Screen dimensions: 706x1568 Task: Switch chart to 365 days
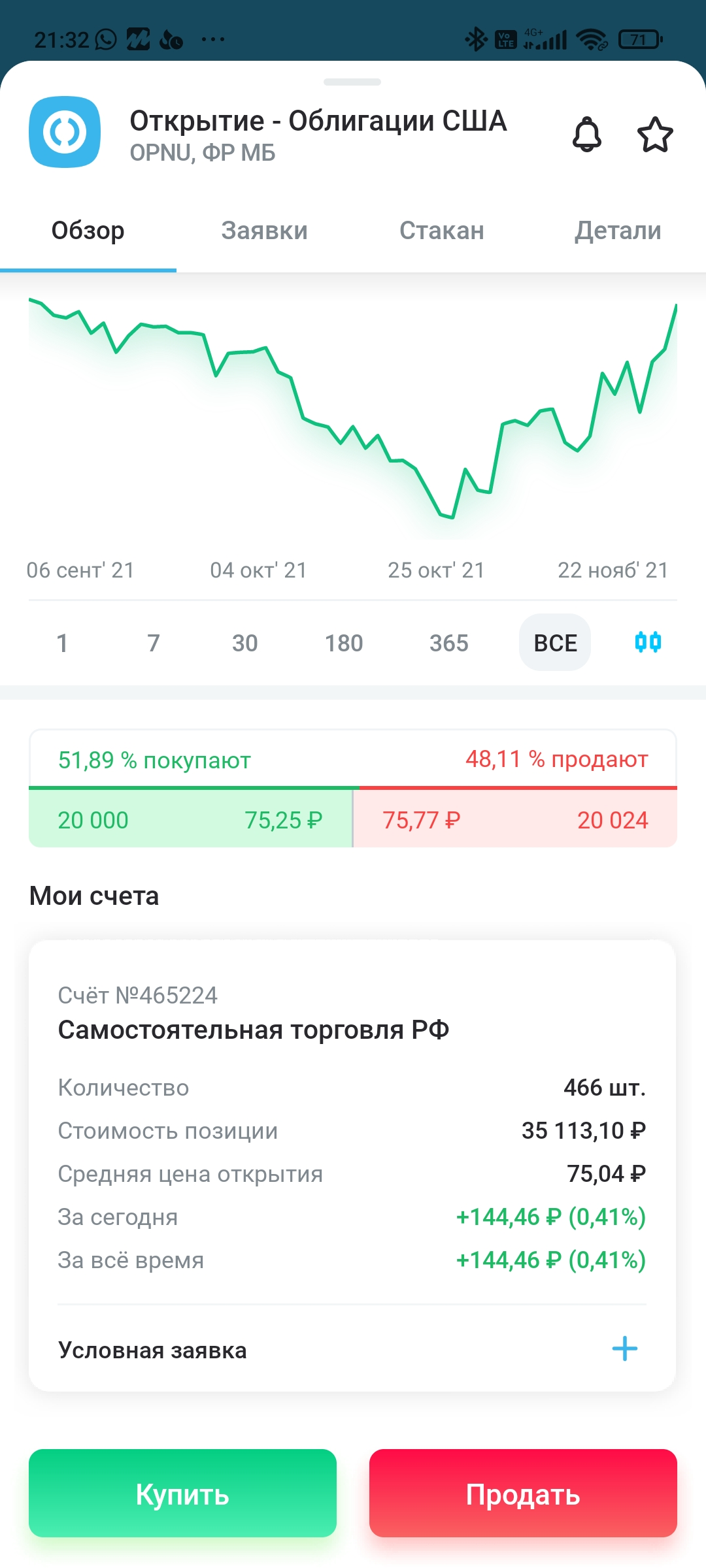(449, 643)
